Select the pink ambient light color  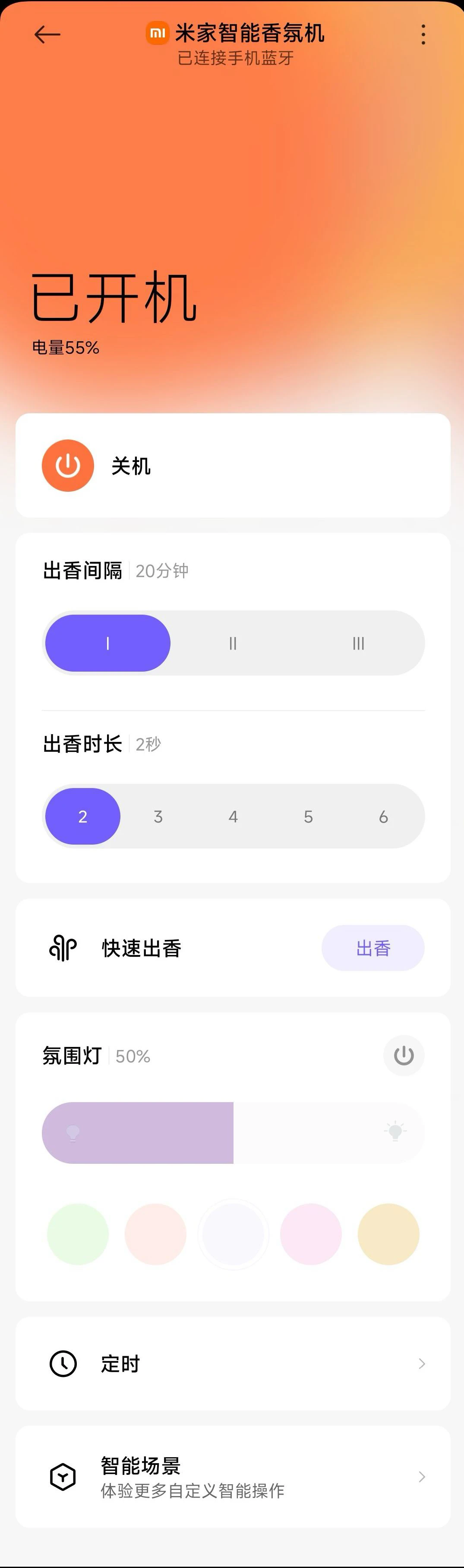point(310,1235)
